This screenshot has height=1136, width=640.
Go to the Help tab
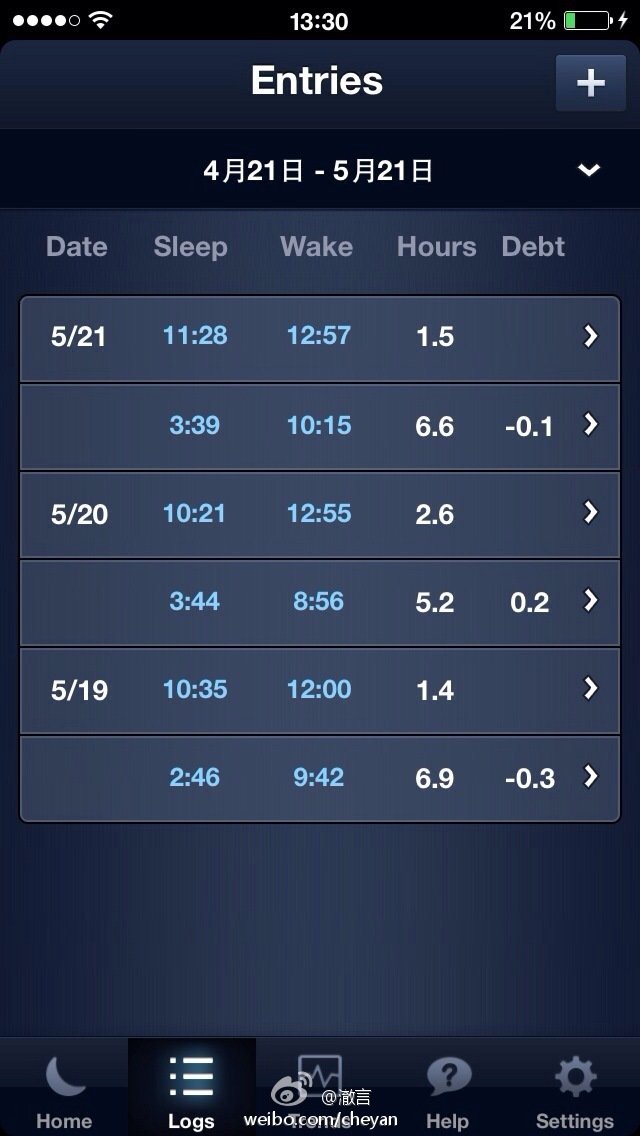click(x=447, y=1090)
